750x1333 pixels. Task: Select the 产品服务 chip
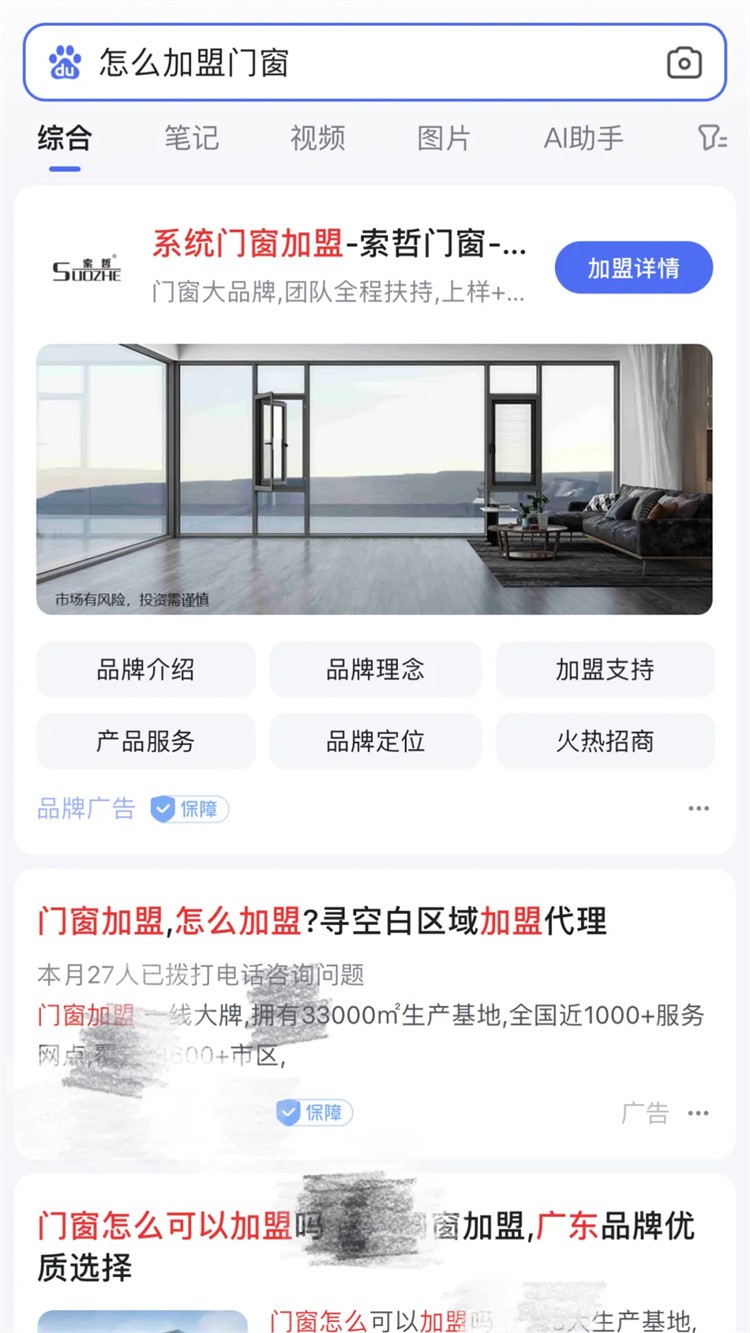[146, 741]
